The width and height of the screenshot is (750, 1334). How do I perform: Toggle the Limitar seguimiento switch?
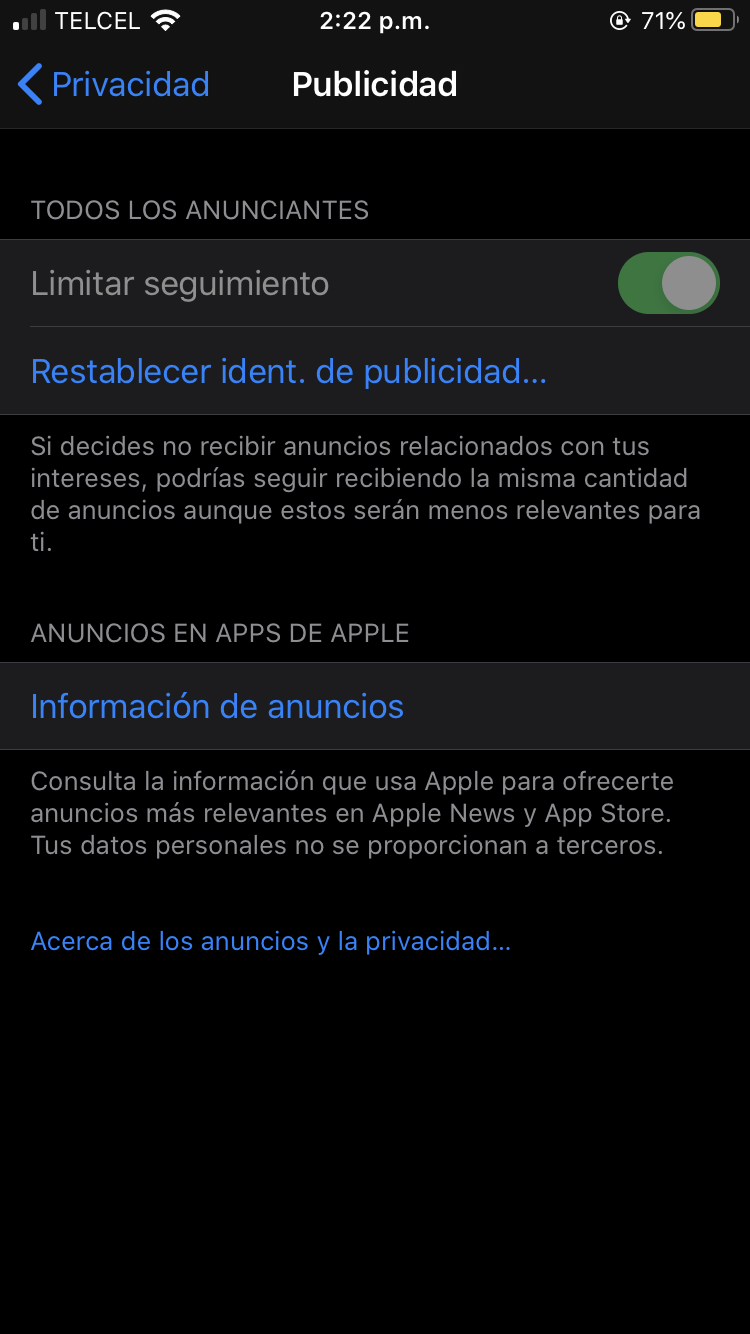[668, 283]
